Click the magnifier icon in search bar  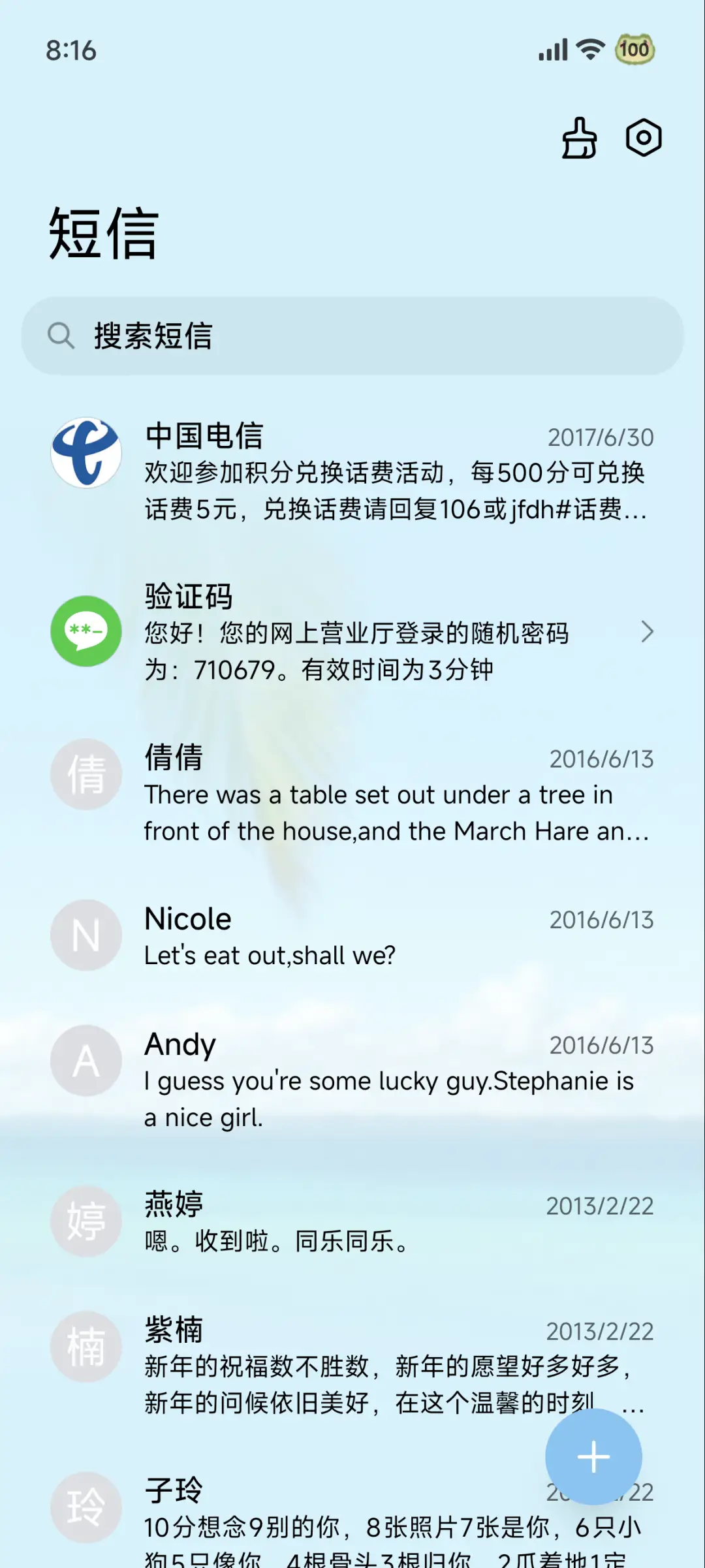[62, 336]
